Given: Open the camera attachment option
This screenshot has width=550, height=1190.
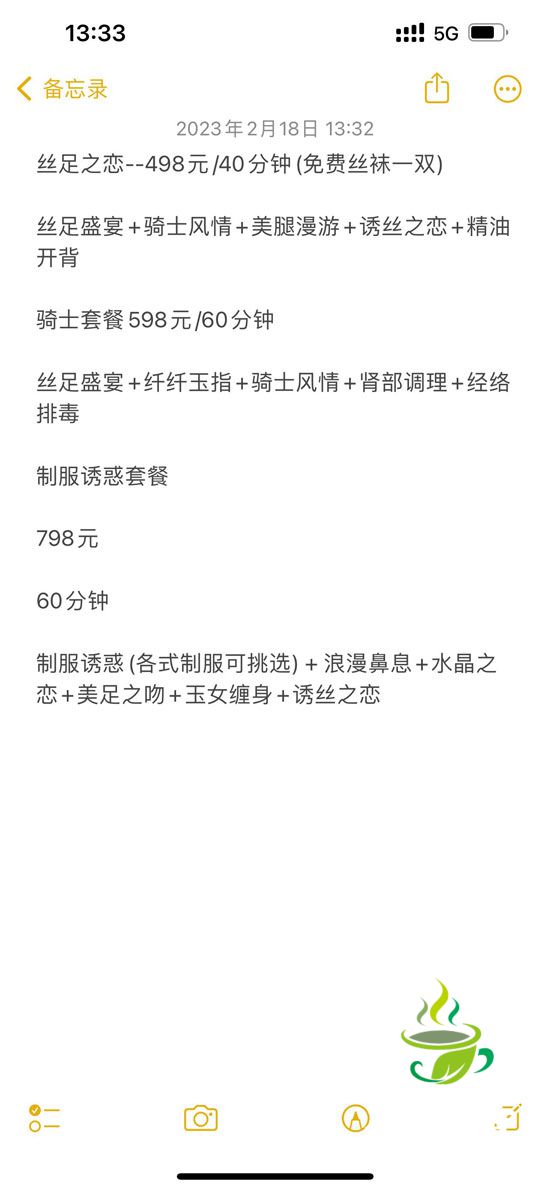Looking at the screenshot, I should coord(201,1118).
